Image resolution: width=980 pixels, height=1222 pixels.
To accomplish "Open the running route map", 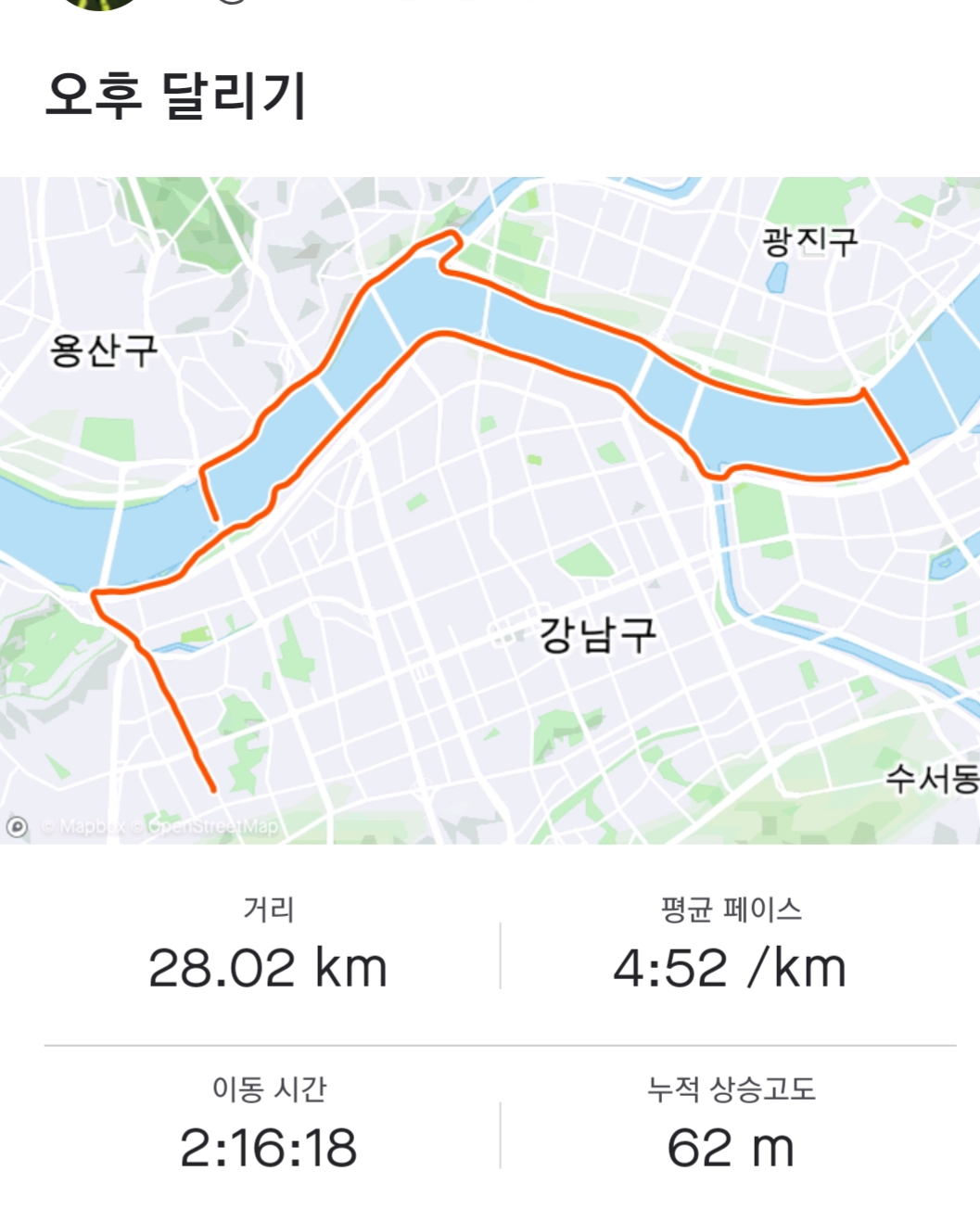I will point(490,510).
